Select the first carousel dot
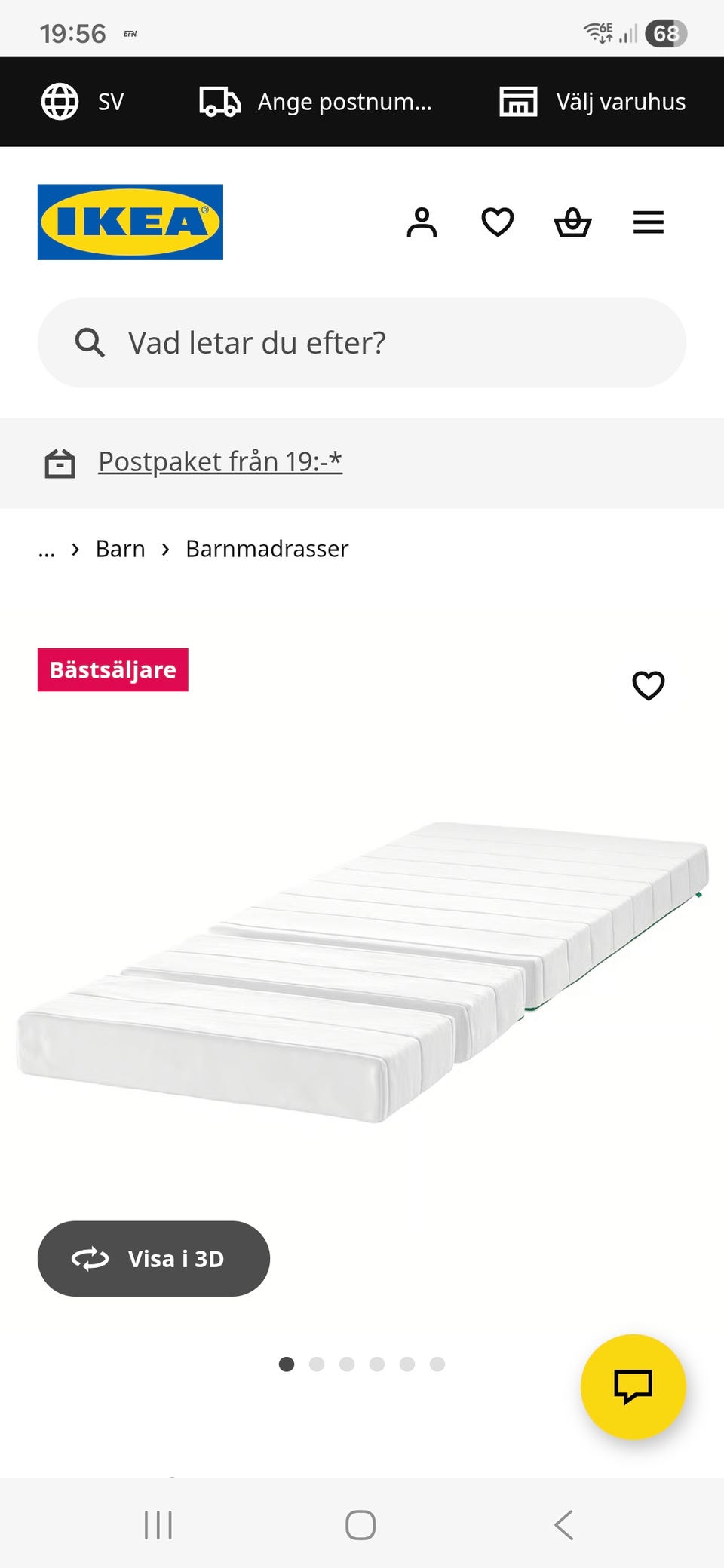Viewport: 724px width, 1568px height. point(287,1364)
